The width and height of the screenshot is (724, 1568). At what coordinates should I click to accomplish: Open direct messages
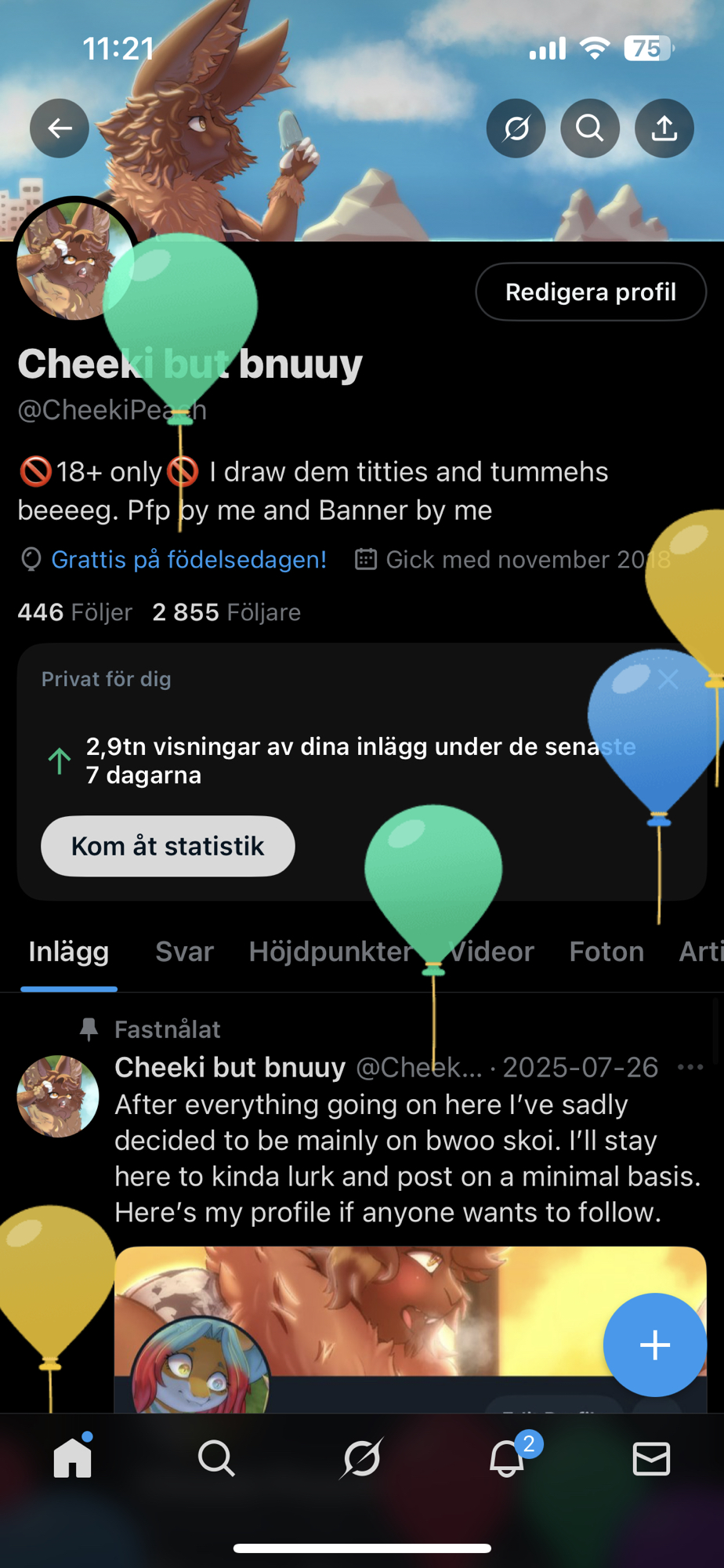point(651,1458)
